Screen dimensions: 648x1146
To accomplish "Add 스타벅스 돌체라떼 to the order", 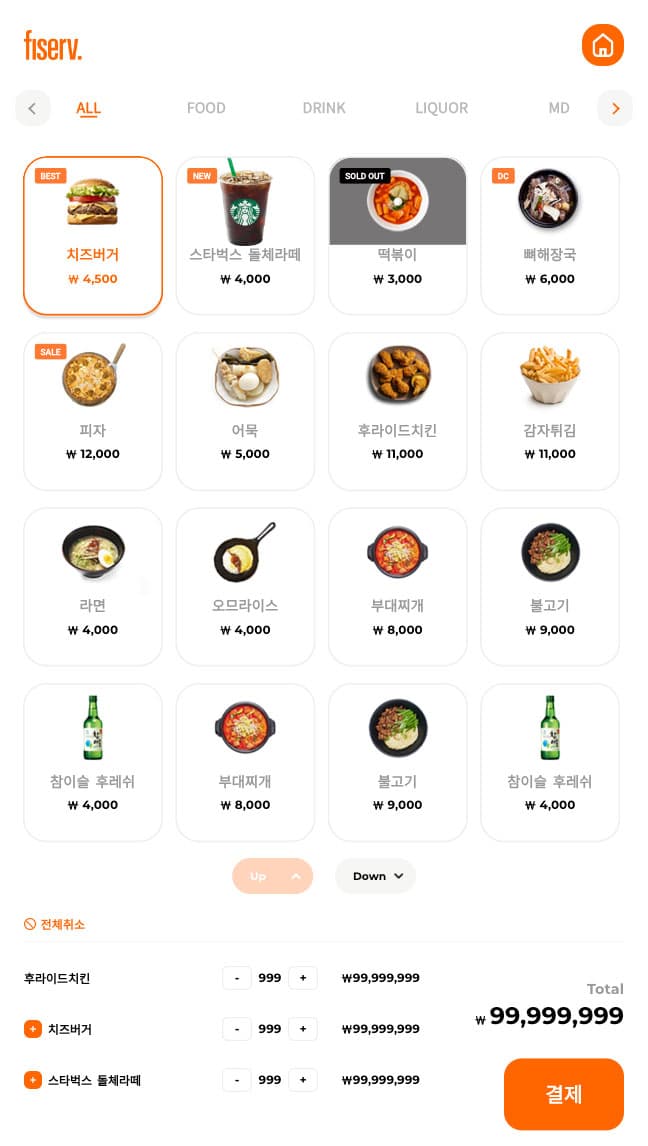I will [x=245, y=235].
